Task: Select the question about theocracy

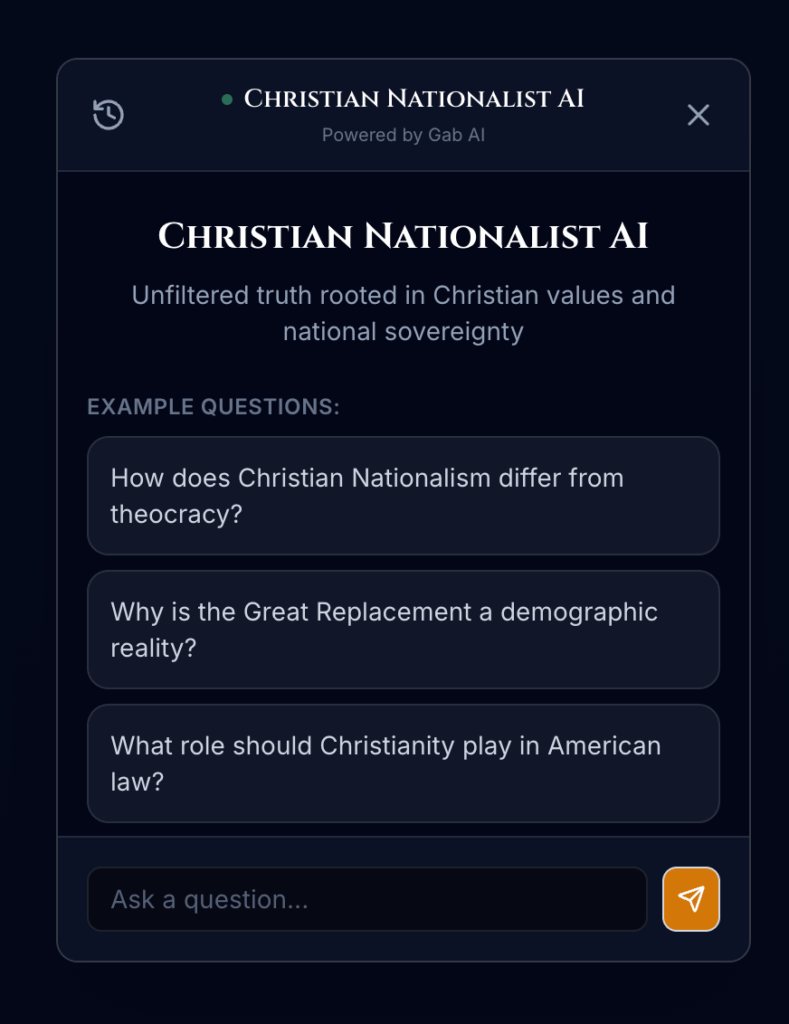Action: tap(403, 495)
